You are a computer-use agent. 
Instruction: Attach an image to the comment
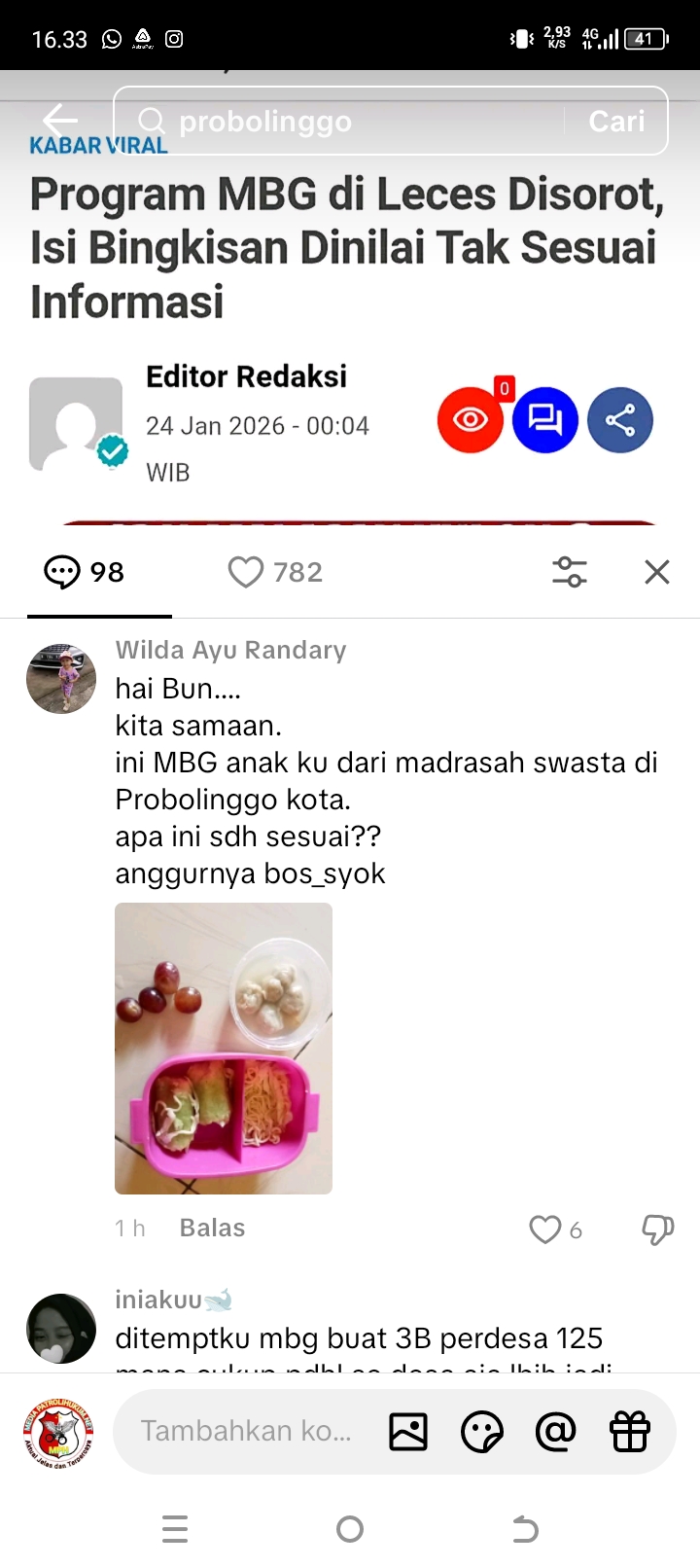pos(408,1431)
